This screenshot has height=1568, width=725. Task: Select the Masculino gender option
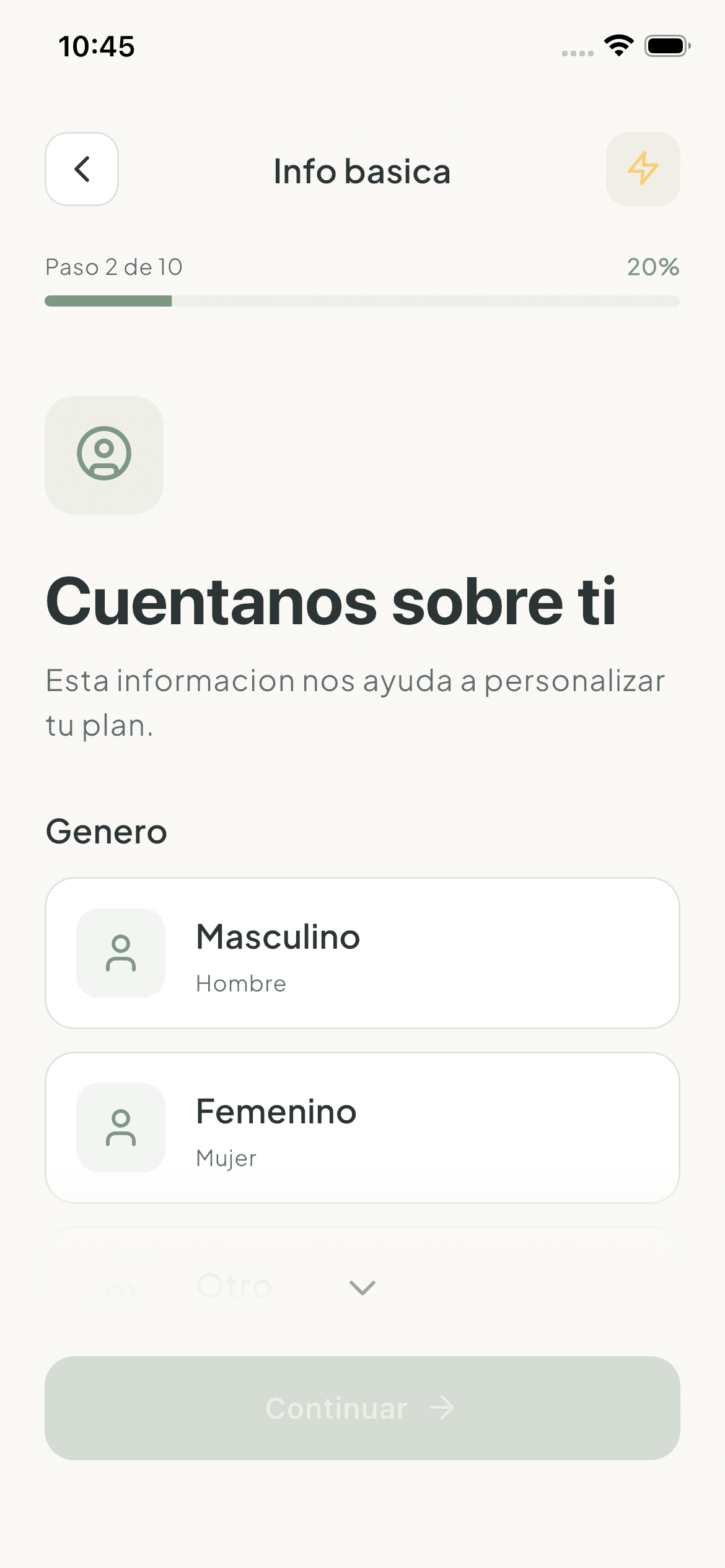point(362,954)
